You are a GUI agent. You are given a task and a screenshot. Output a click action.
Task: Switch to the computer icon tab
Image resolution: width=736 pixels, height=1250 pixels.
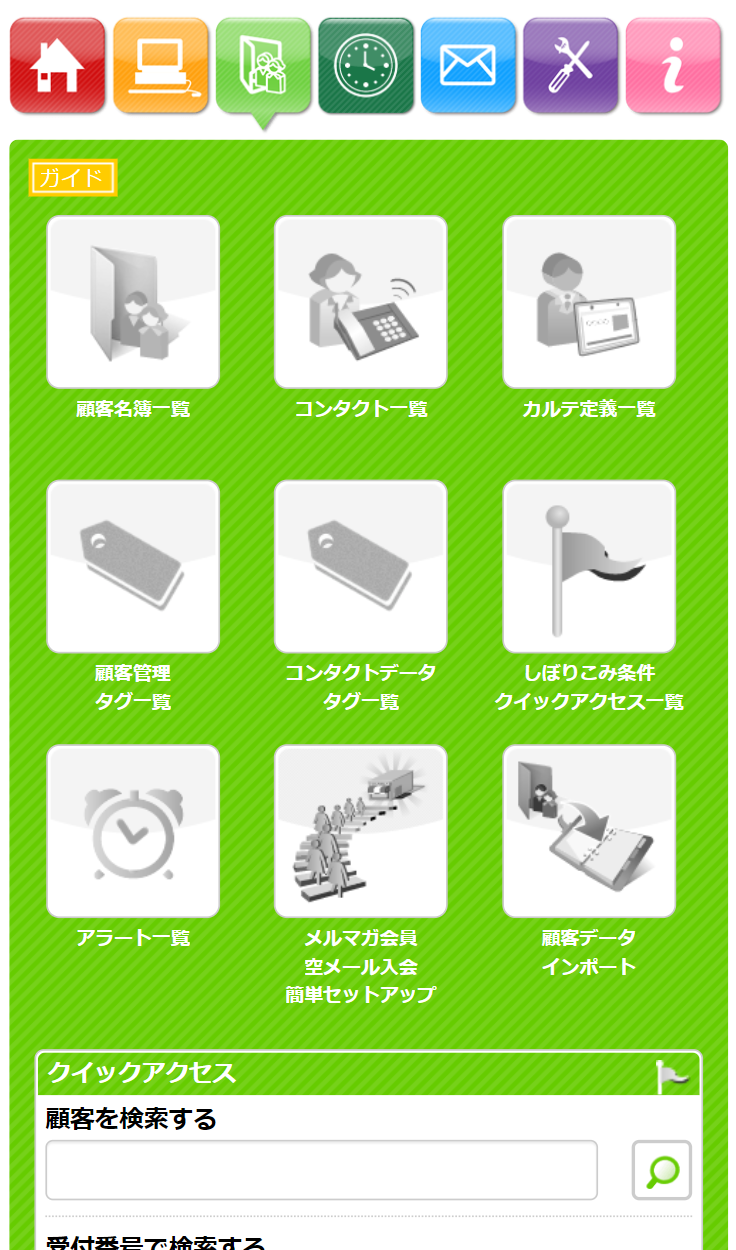click(160, 66)
